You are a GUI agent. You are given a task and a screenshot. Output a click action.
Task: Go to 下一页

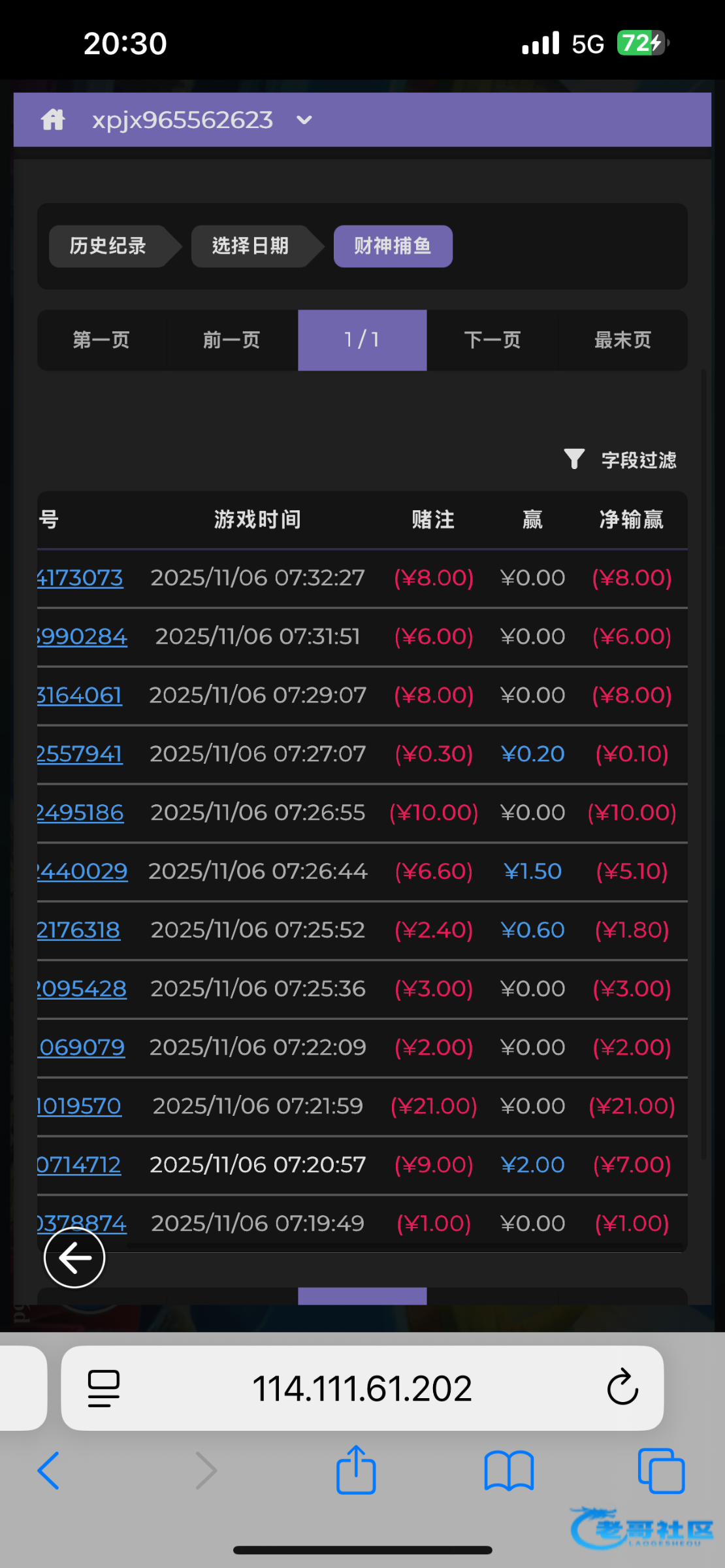[x=492, y=340]
